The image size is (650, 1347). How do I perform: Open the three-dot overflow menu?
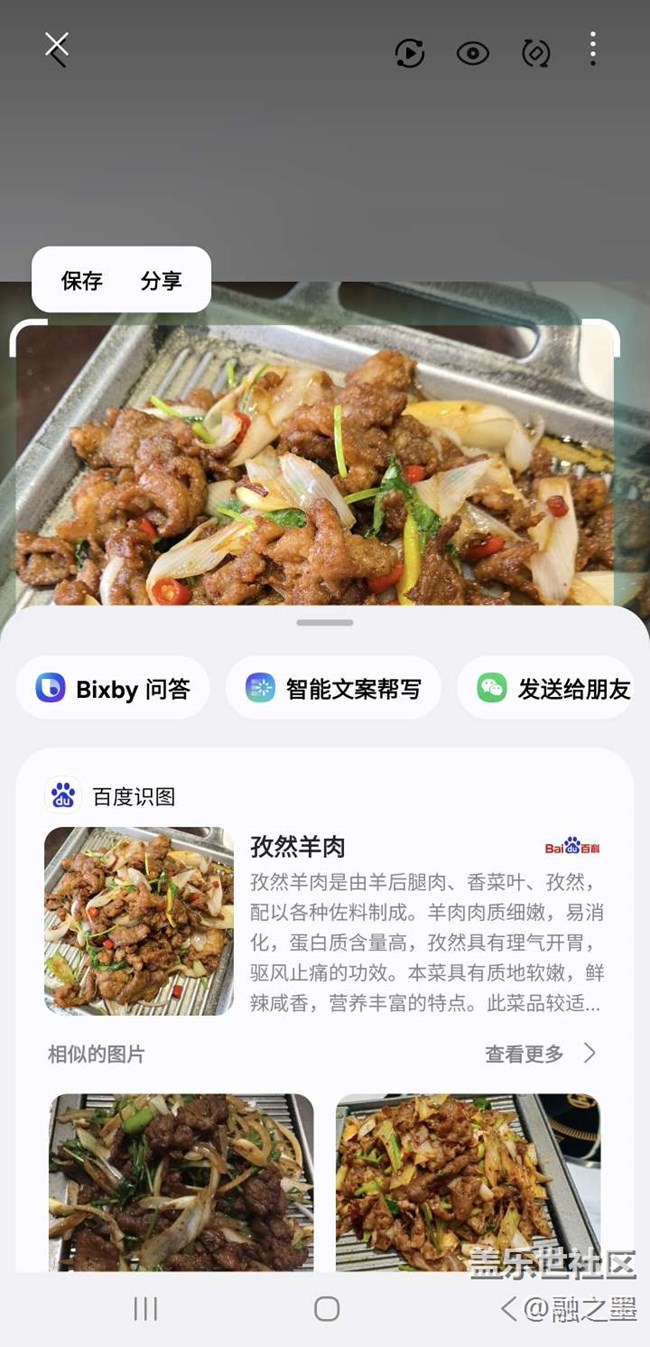pos(593,49)
